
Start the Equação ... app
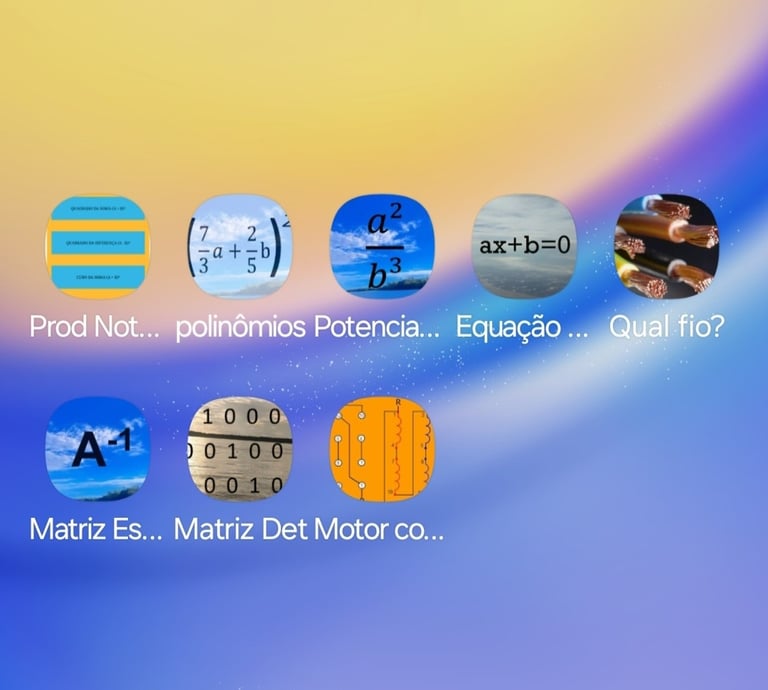[523, 247]
